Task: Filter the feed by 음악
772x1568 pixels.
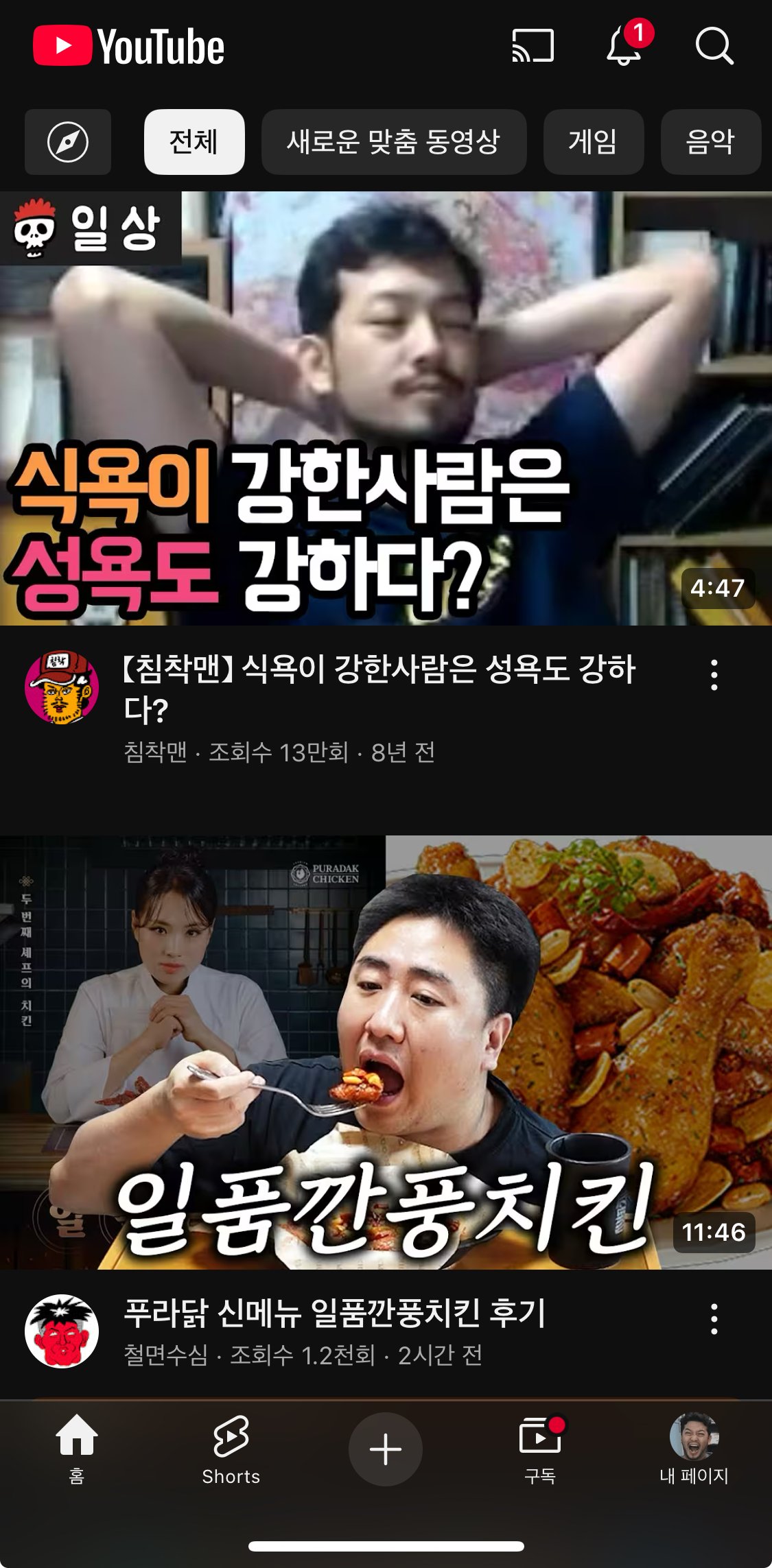Action: click(x=710, y=142)
